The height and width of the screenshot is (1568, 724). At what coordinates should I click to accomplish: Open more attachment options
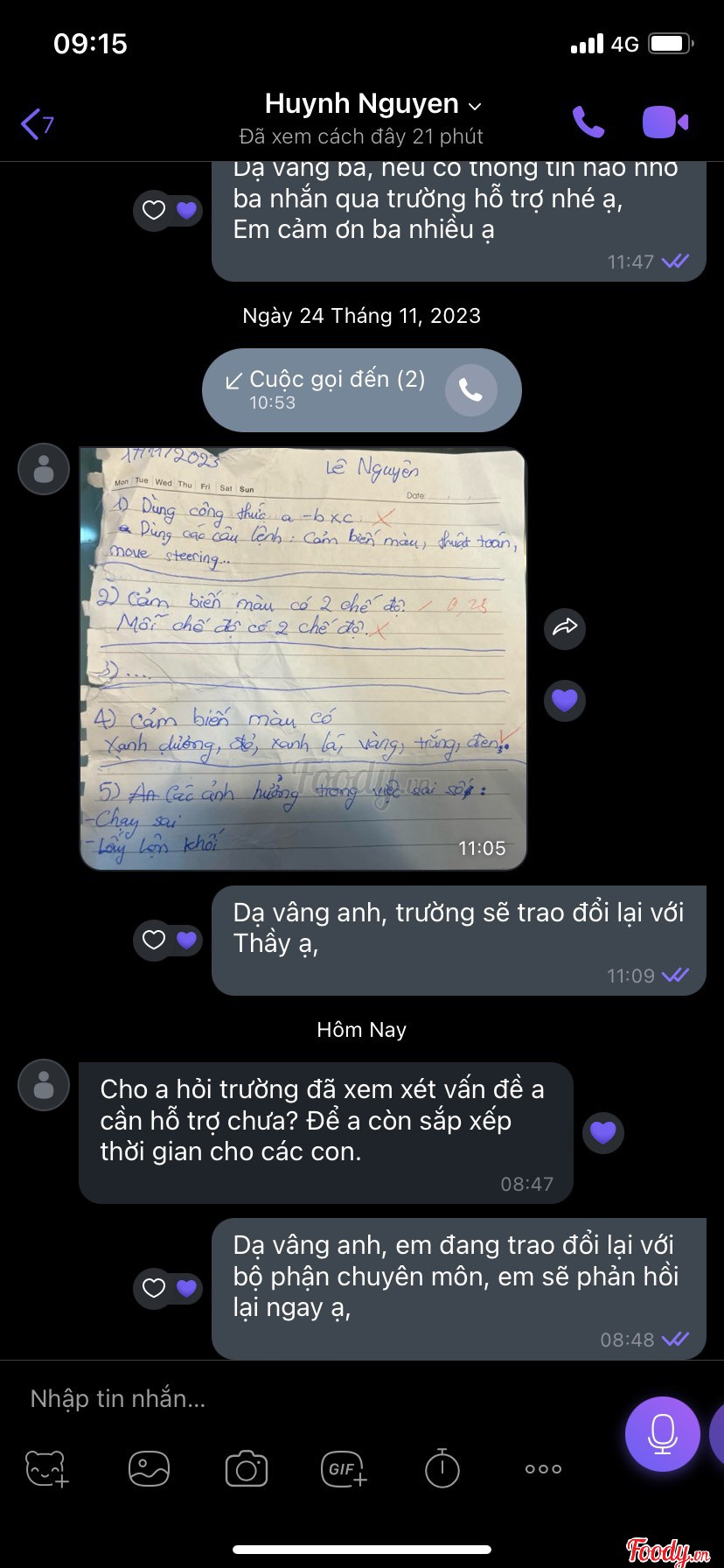pyautogui.click(x=543, y=1469)
